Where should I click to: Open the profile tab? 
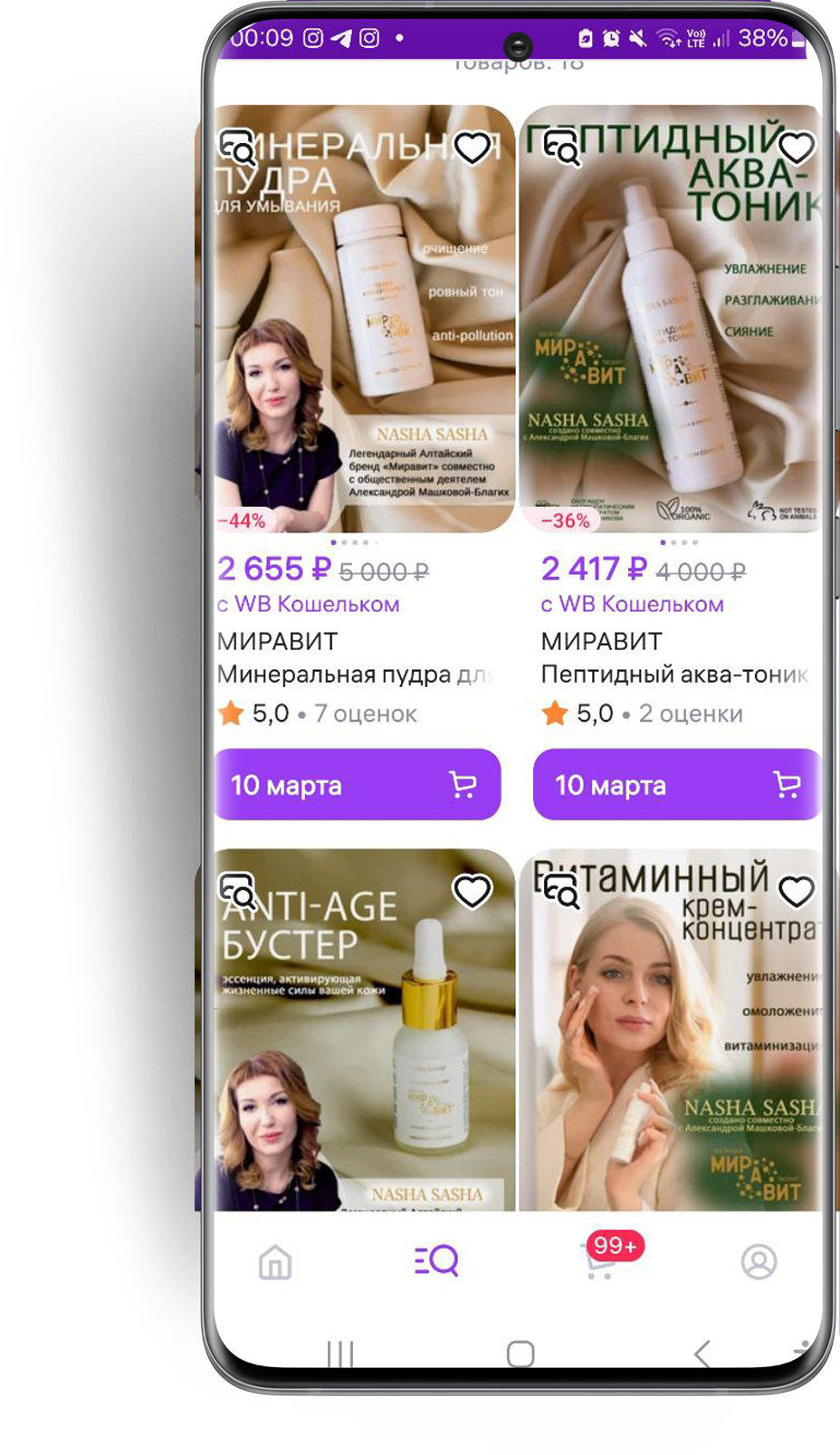pos(759,1261)
